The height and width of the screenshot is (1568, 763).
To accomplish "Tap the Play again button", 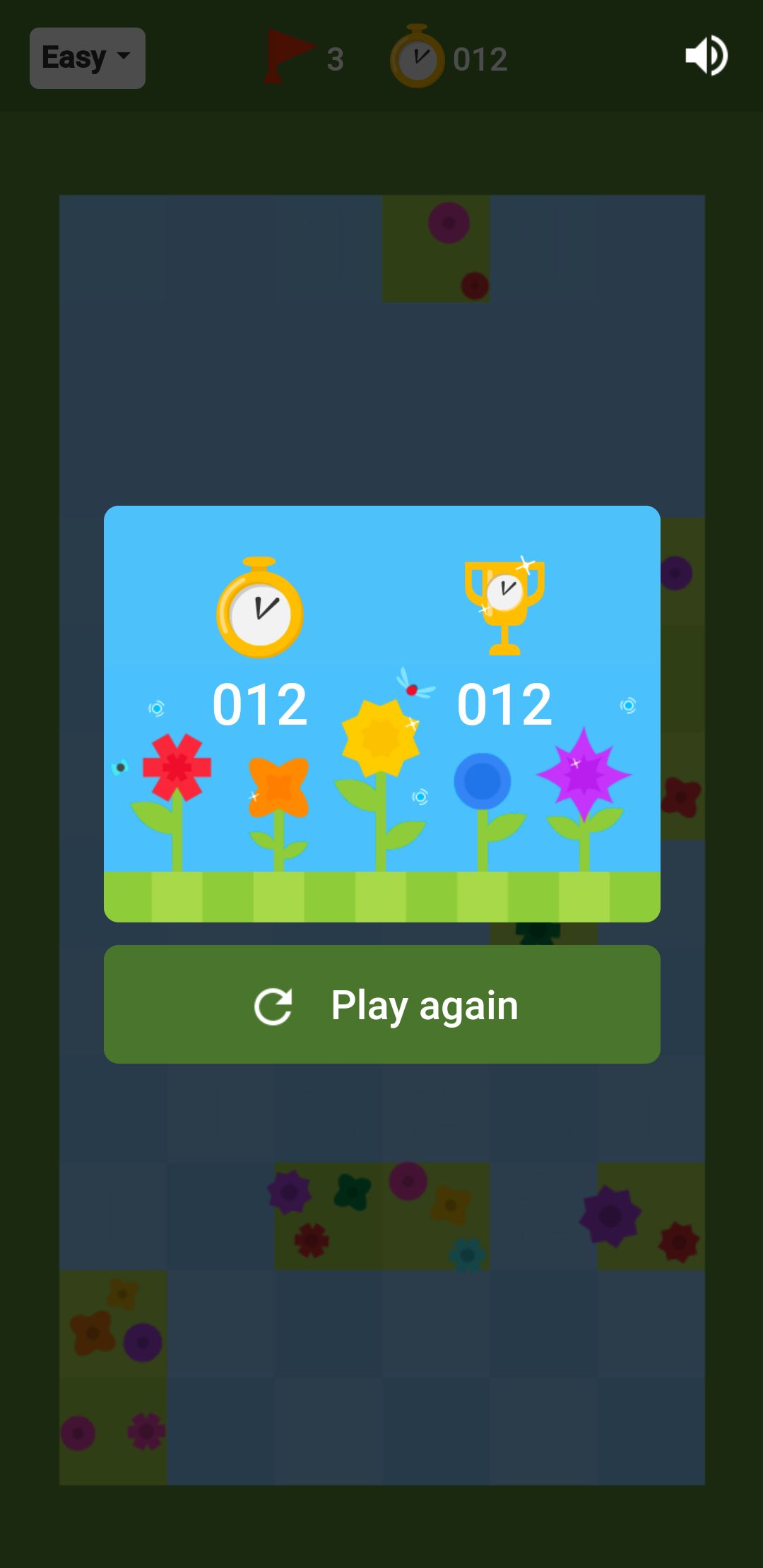I will coord(381,1004).
